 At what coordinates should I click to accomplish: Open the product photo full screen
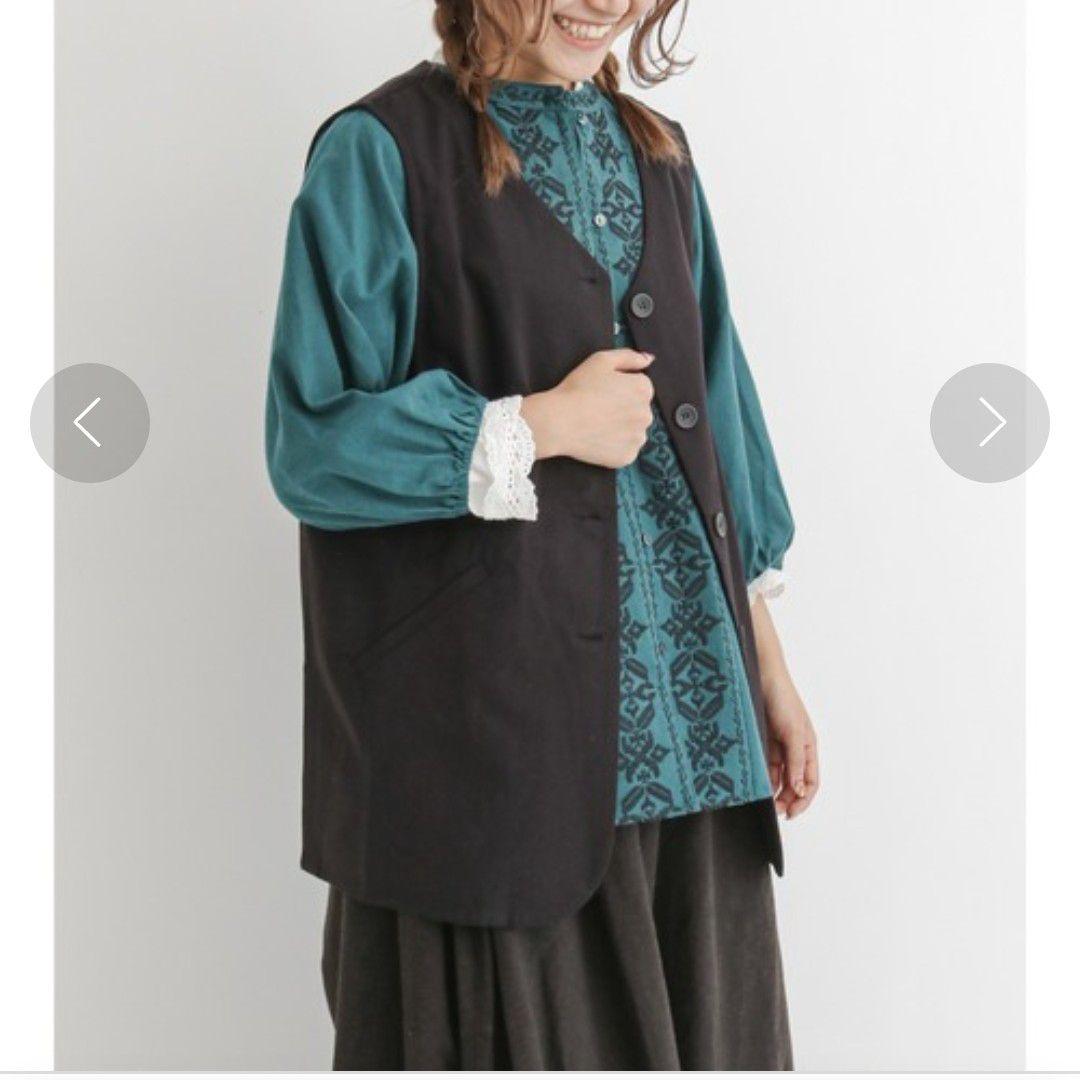[x=539, y=535]
